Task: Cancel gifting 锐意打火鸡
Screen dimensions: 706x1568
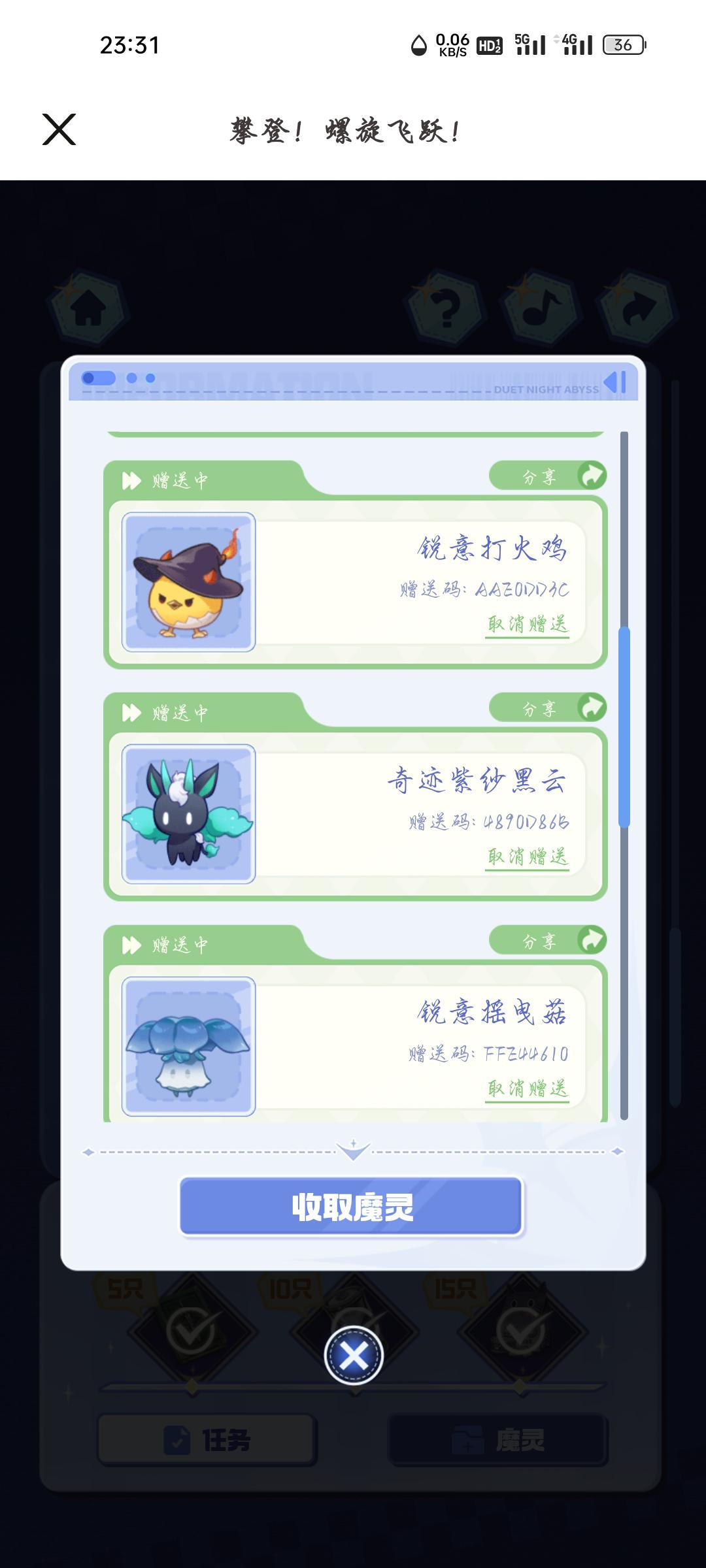Action: click(x=528, y=625)
